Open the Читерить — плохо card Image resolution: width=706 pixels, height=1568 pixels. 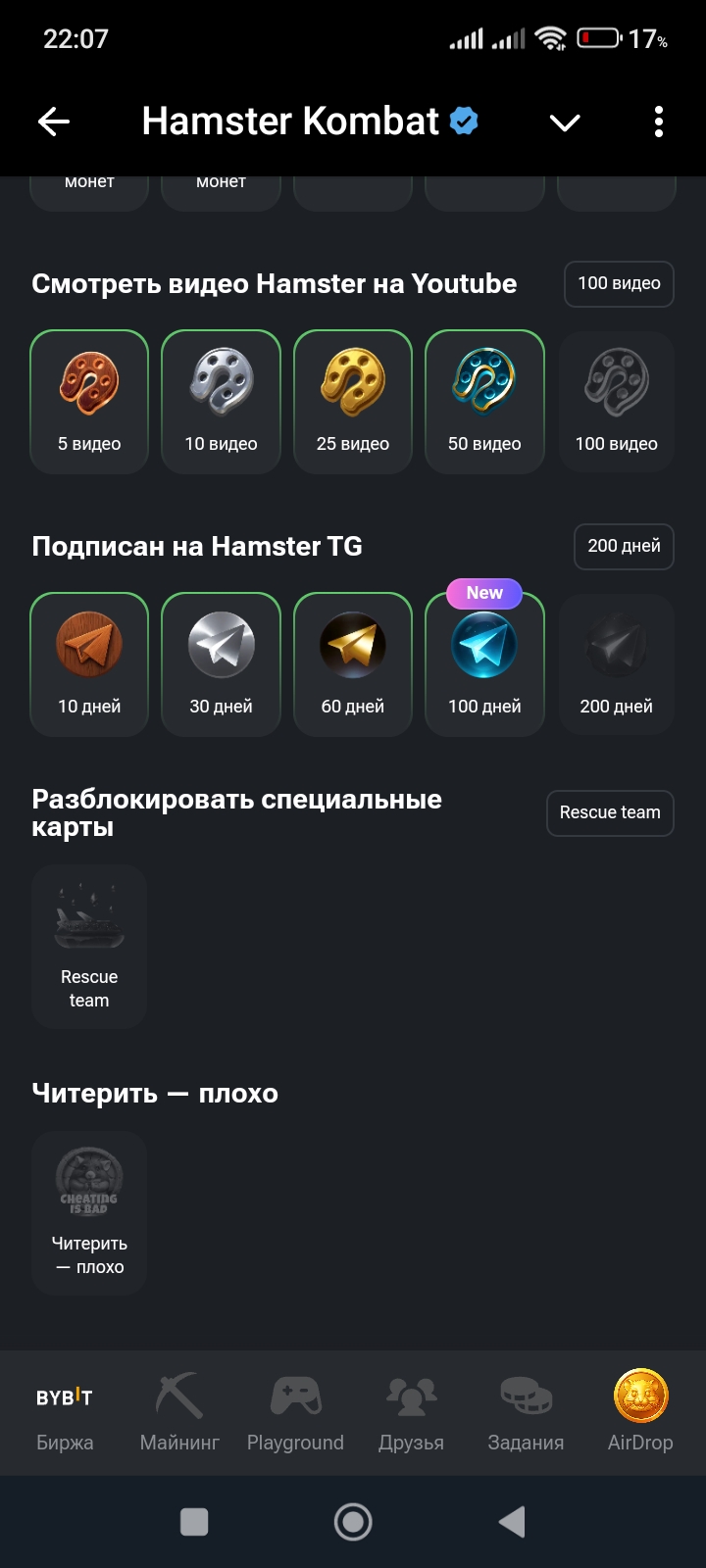click(x=89, y=1213)
